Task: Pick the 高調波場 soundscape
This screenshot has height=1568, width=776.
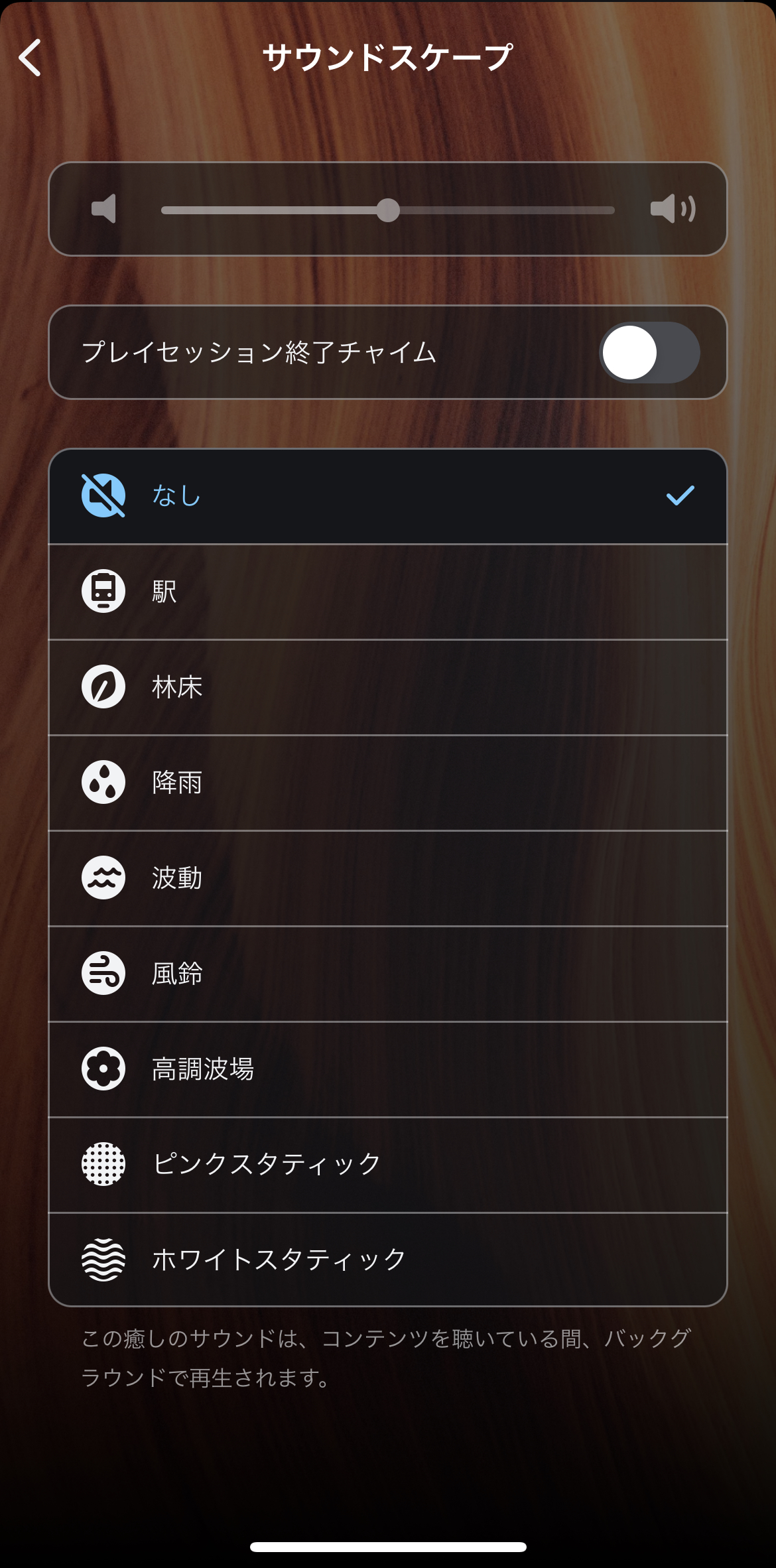Action: [388, 1069]
